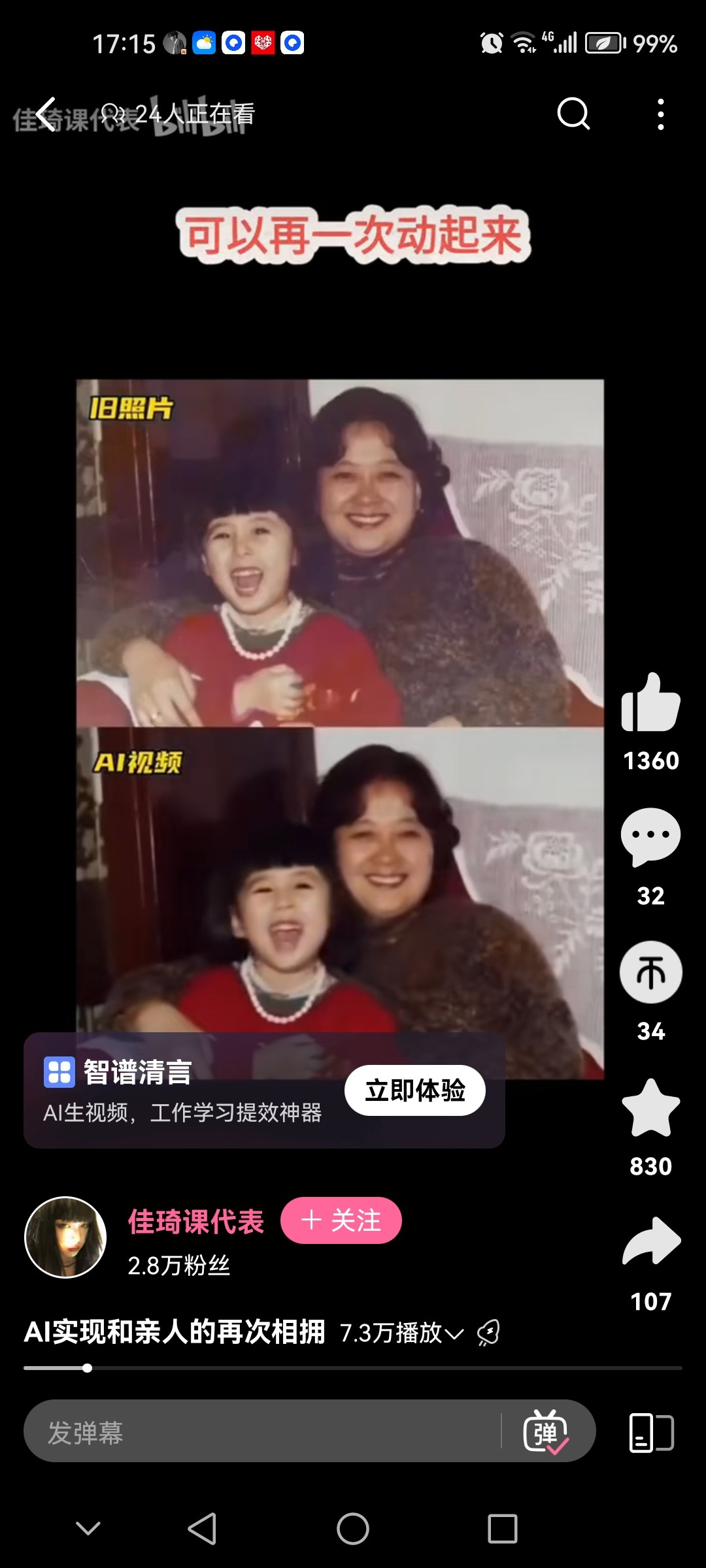Expand video details next to 7.3万播放

point(454,1333)
